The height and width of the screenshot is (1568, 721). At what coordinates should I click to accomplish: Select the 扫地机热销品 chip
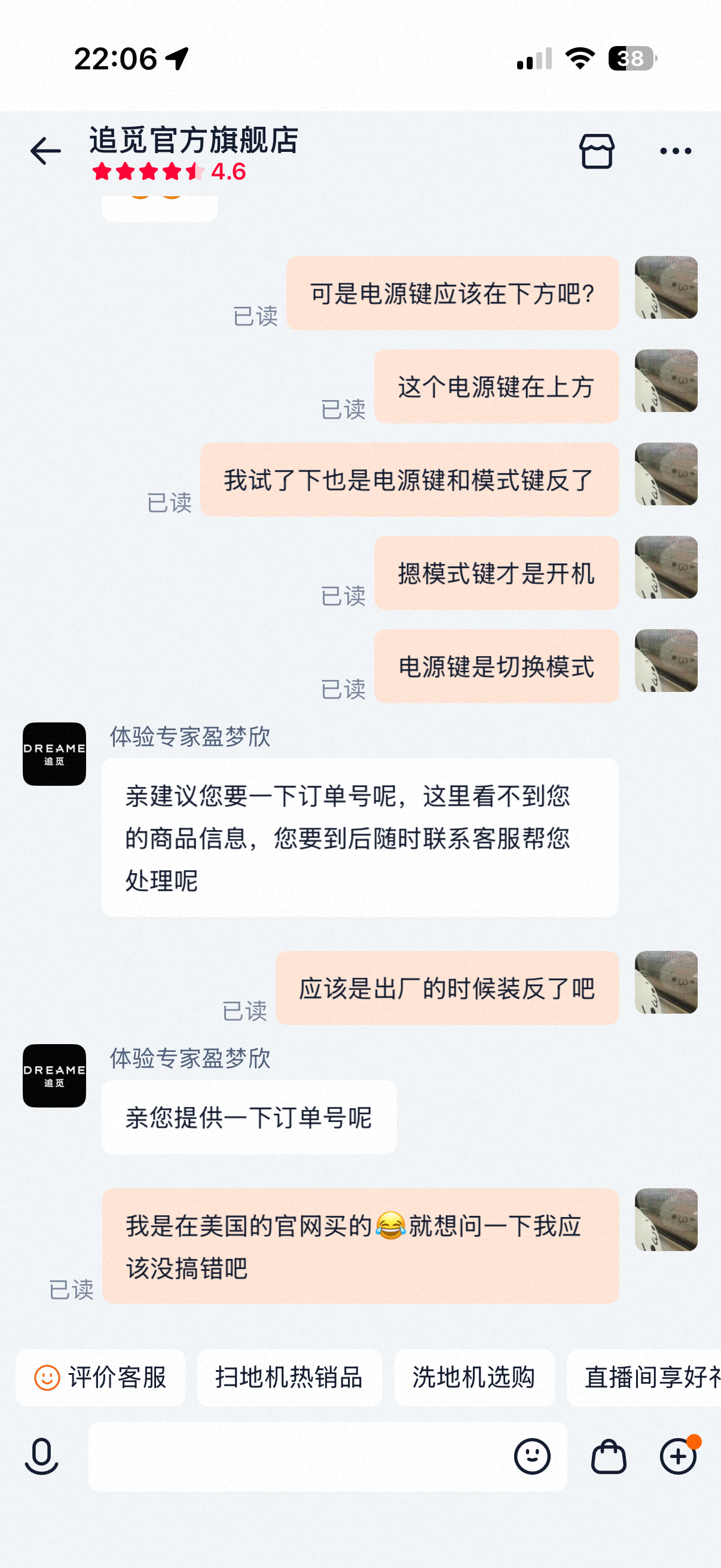coord(289,1377)
